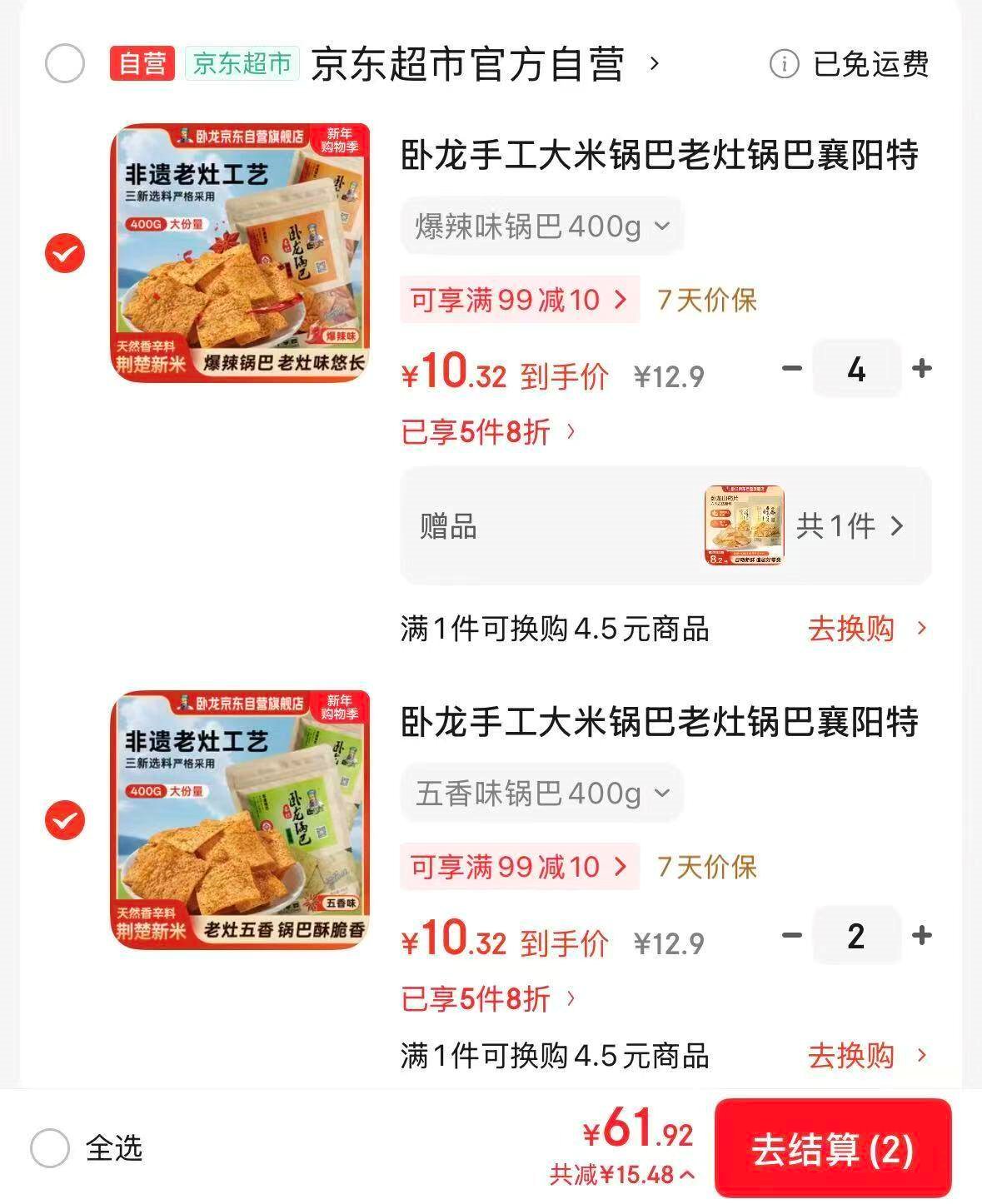Screen dimensions: 982x1204
Task: Increase quantity of 五香味锅巴
Action: pyautogui.click(x=921, y=936)
